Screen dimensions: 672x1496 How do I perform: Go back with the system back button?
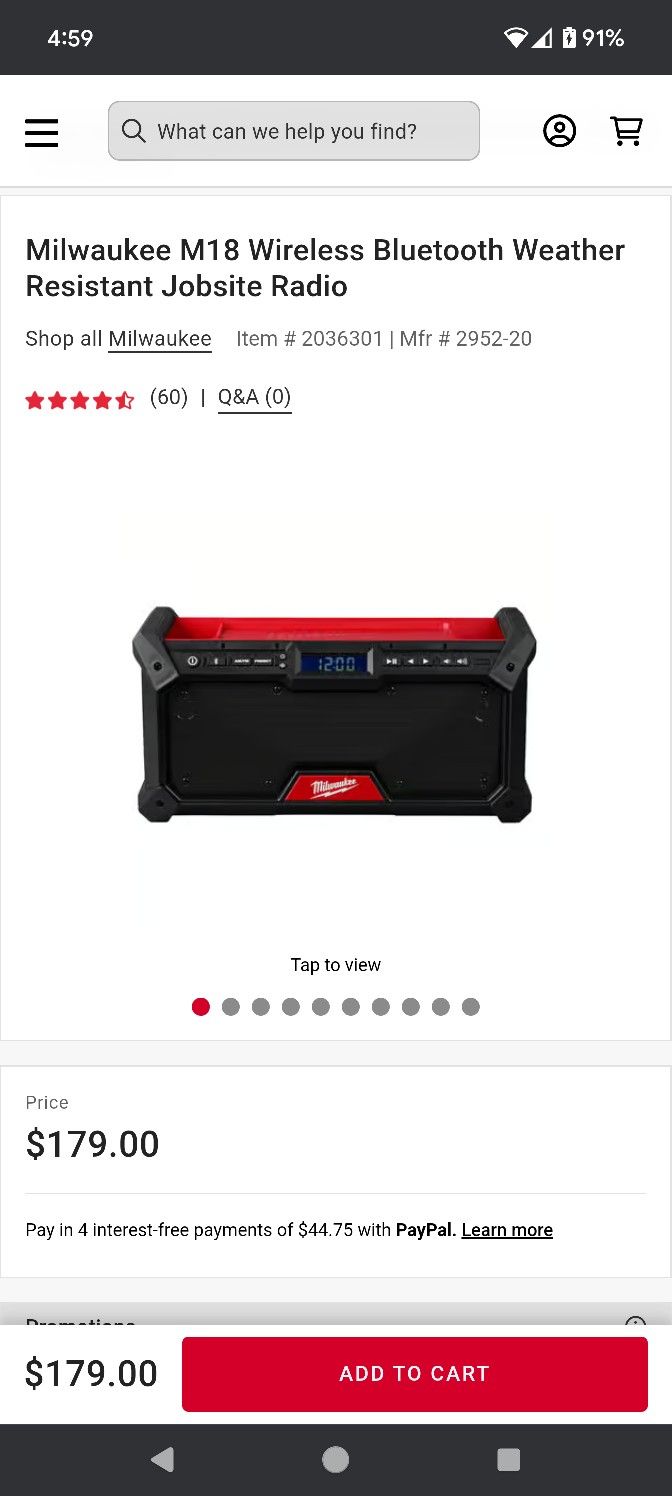[162, 1460]
